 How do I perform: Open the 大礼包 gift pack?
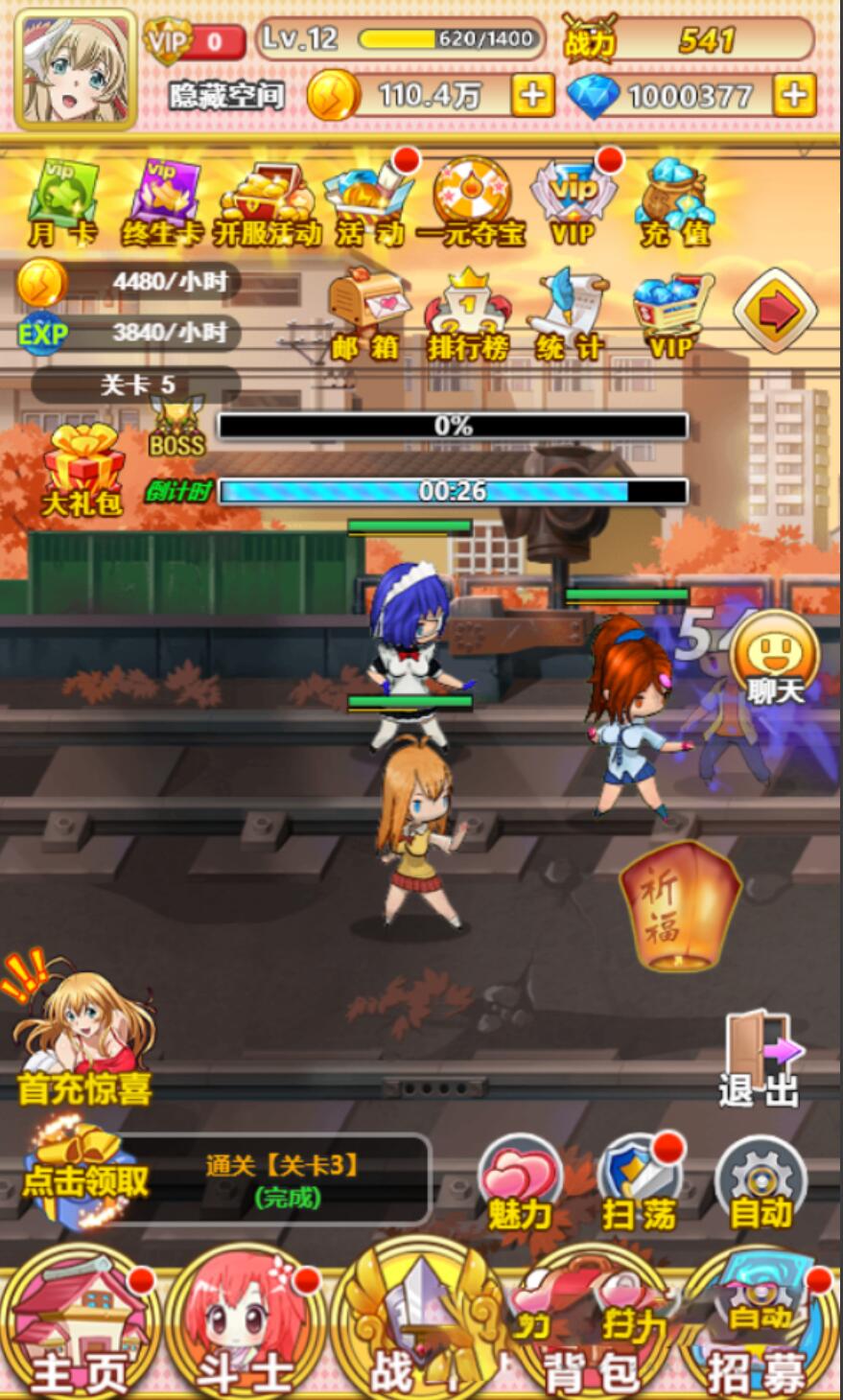[83, 470]
